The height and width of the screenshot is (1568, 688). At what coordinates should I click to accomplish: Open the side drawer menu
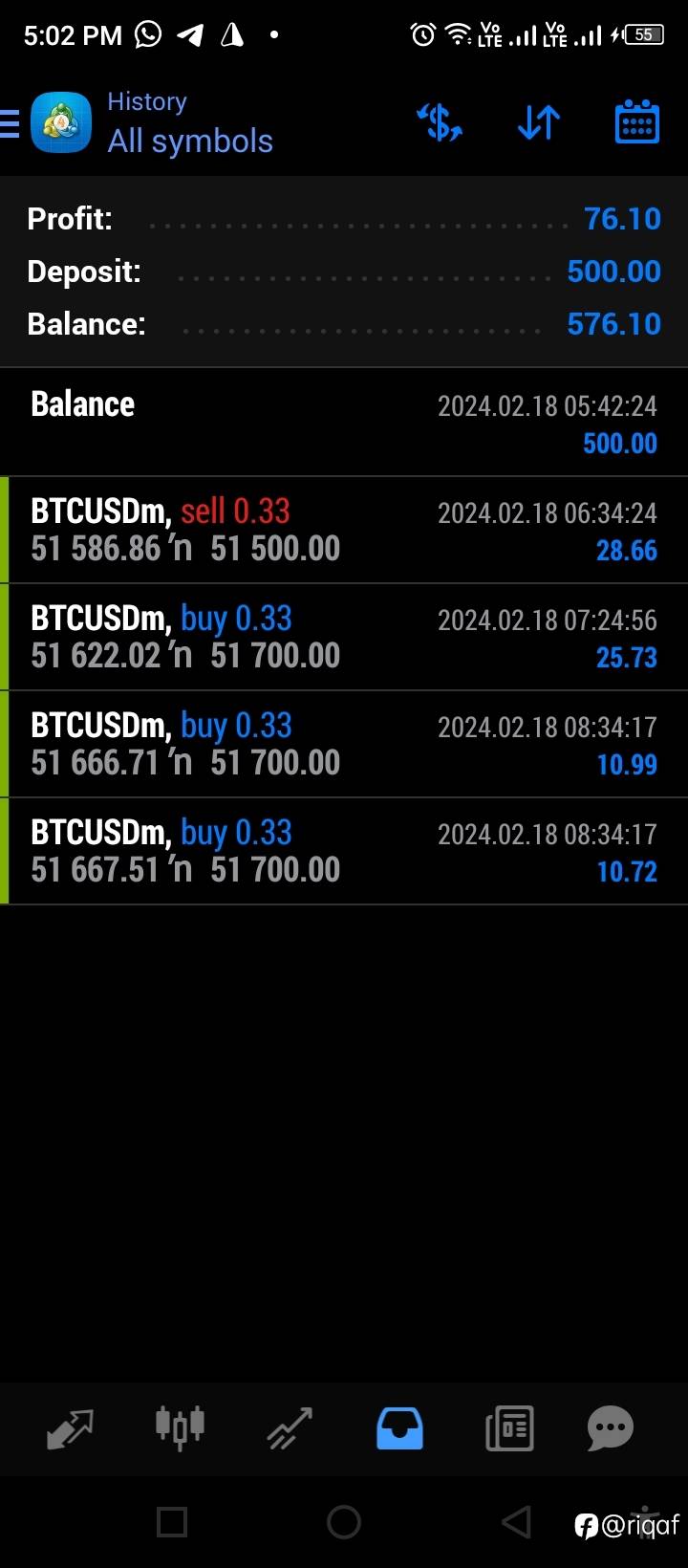[x=11, y=123]
